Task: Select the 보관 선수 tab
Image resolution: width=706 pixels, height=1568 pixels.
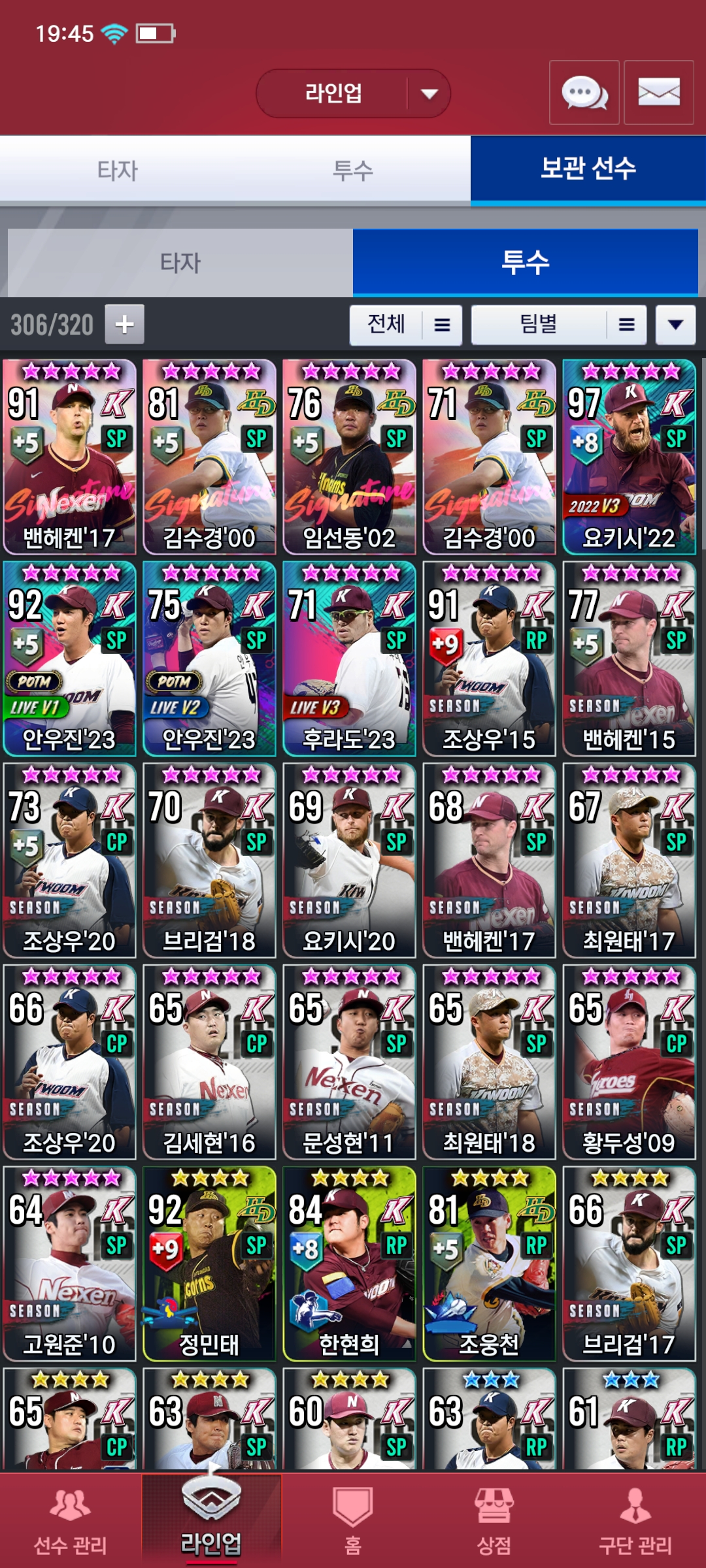Action: click(588, 169)
